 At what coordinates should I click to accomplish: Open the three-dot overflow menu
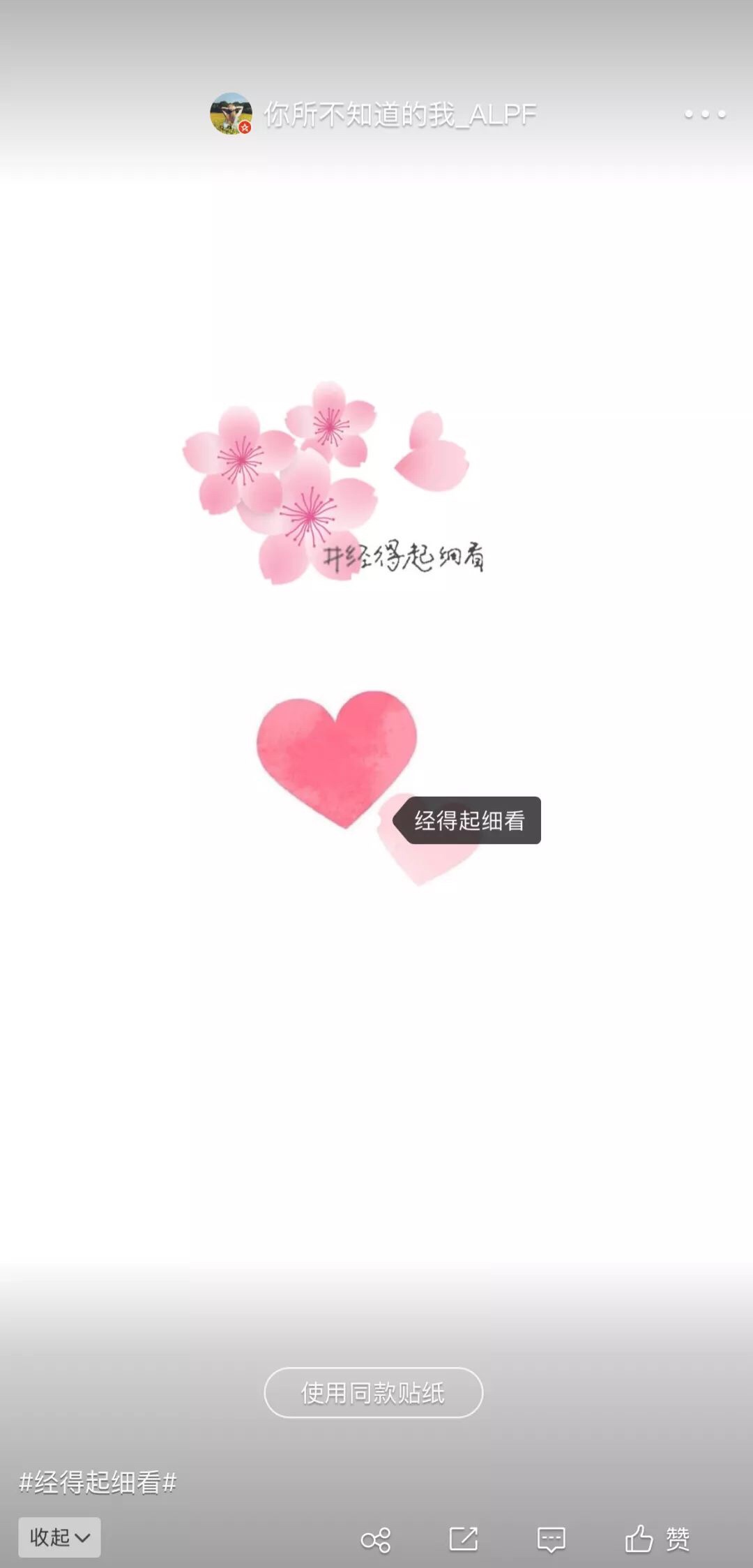705,114
